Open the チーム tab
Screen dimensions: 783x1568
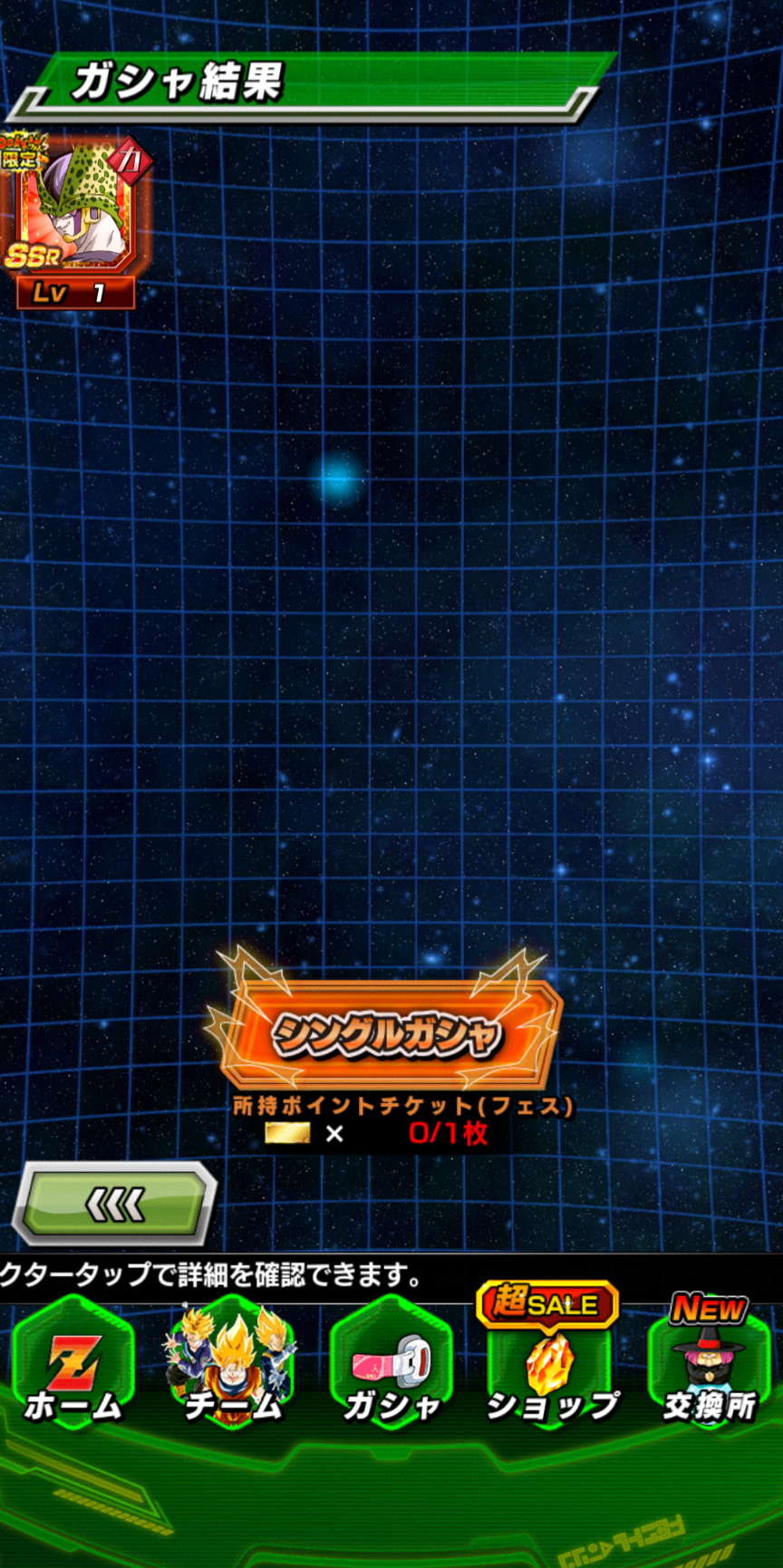tap(233, 1365)
